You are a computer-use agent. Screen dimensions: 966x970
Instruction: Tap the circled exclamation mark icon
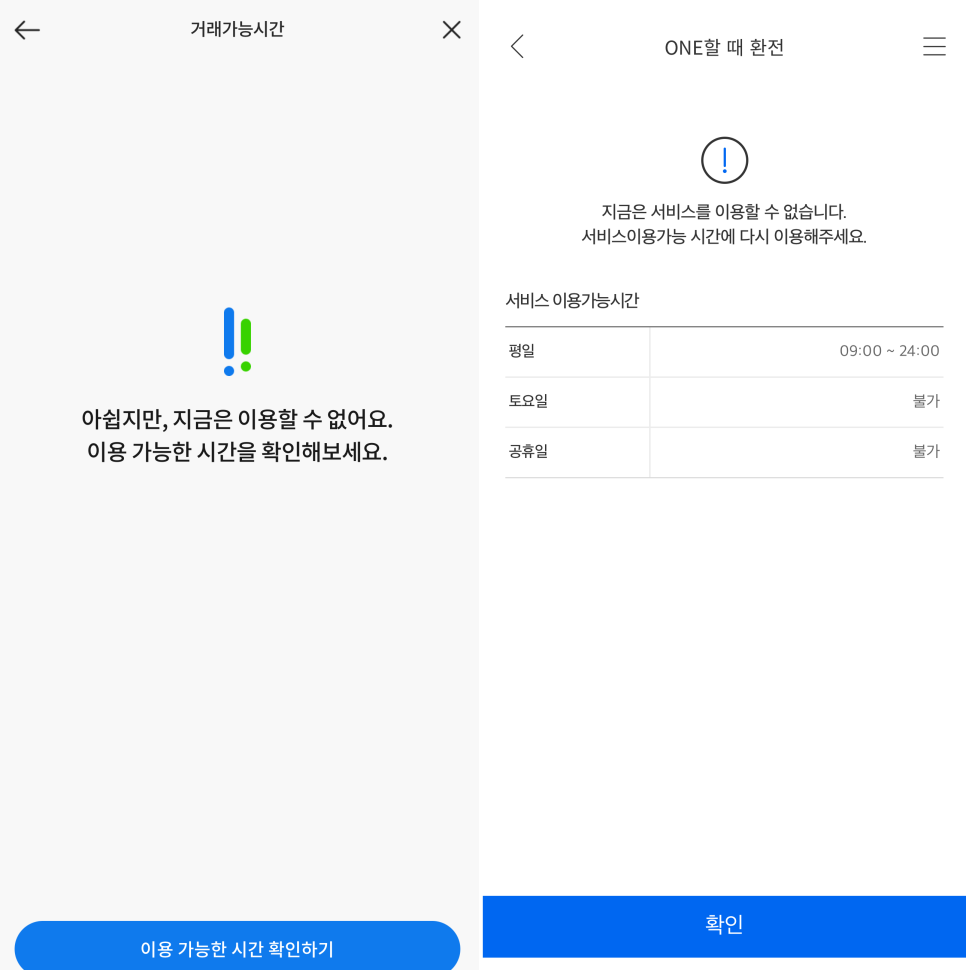724,159
